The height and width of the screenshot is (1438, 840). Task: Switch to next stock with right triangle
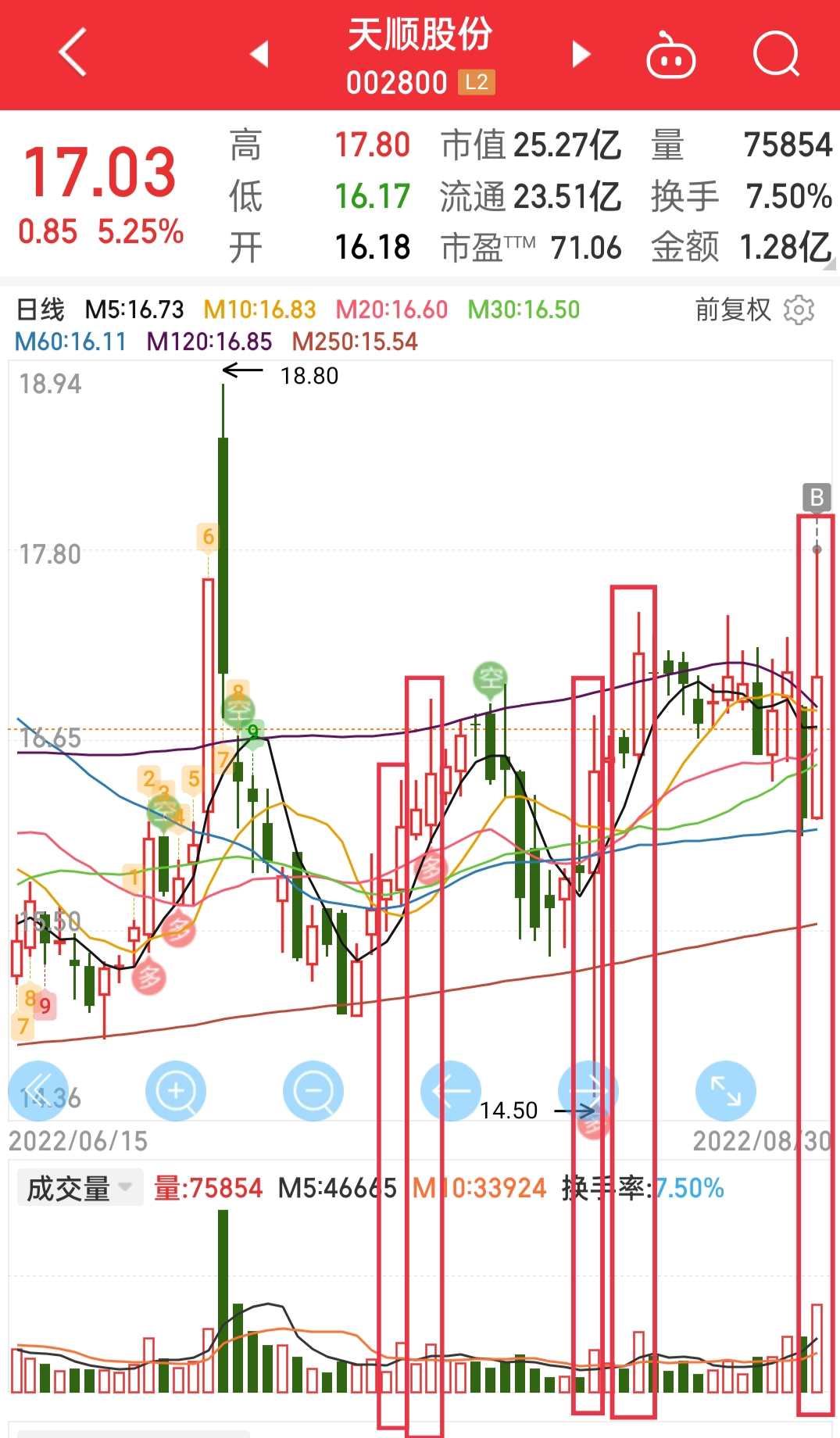click(580, 55)
